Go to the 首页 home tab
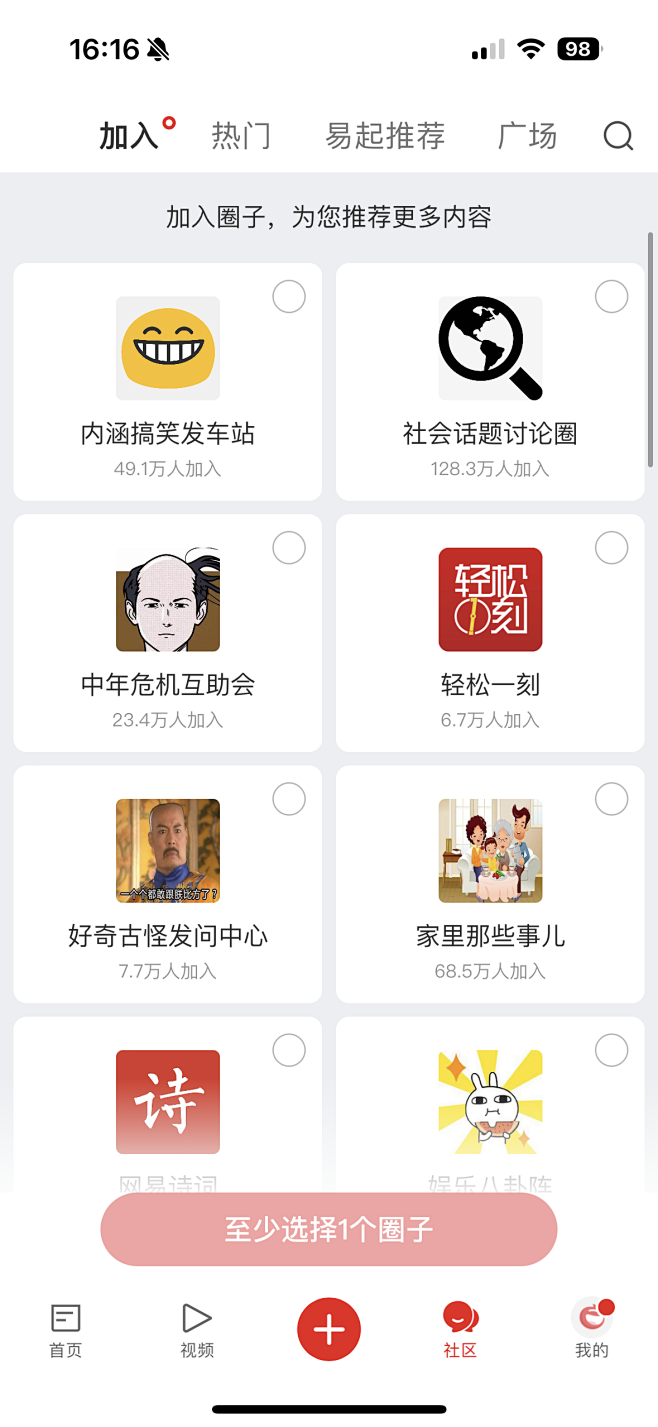Screen dimensions: 658x1427 tap(66, 1330)
